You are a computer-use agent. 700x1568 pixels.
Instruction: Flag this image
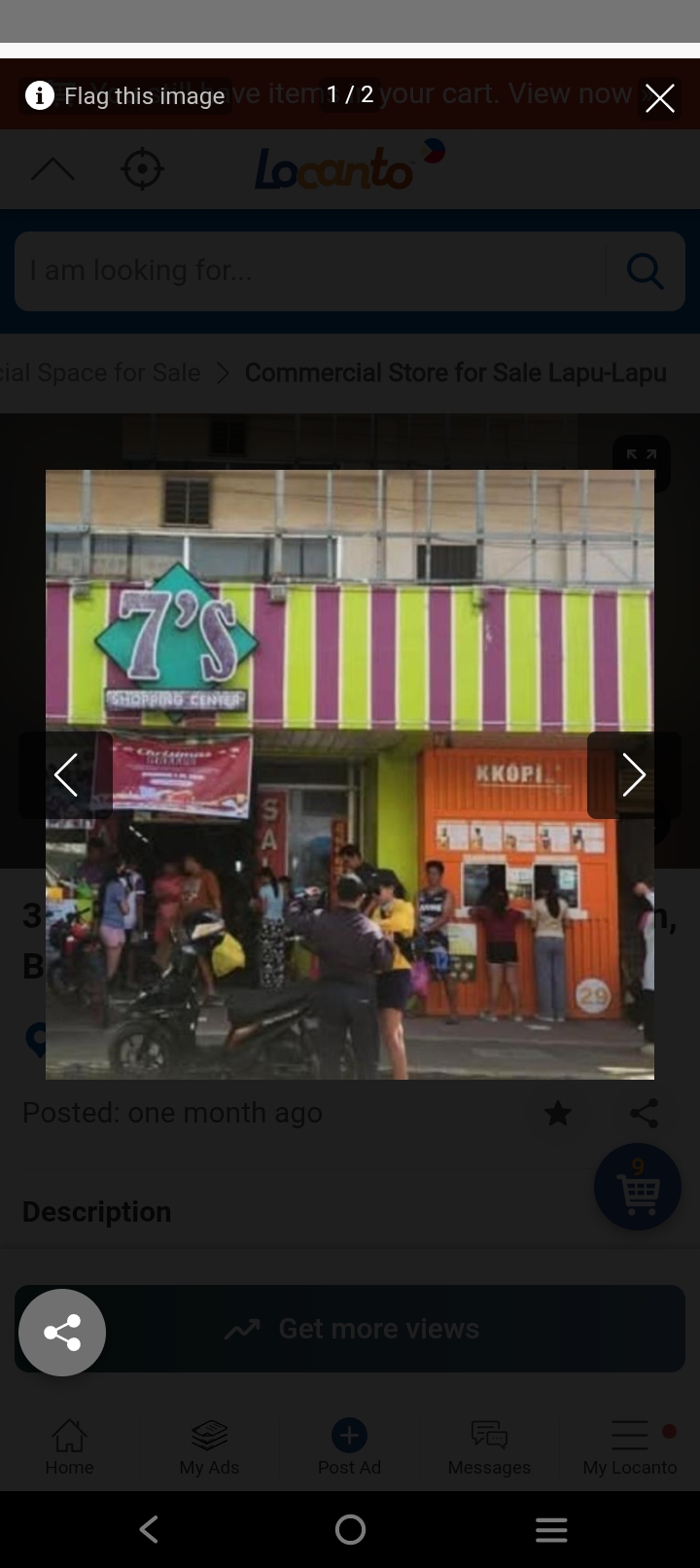pos(126,96)
